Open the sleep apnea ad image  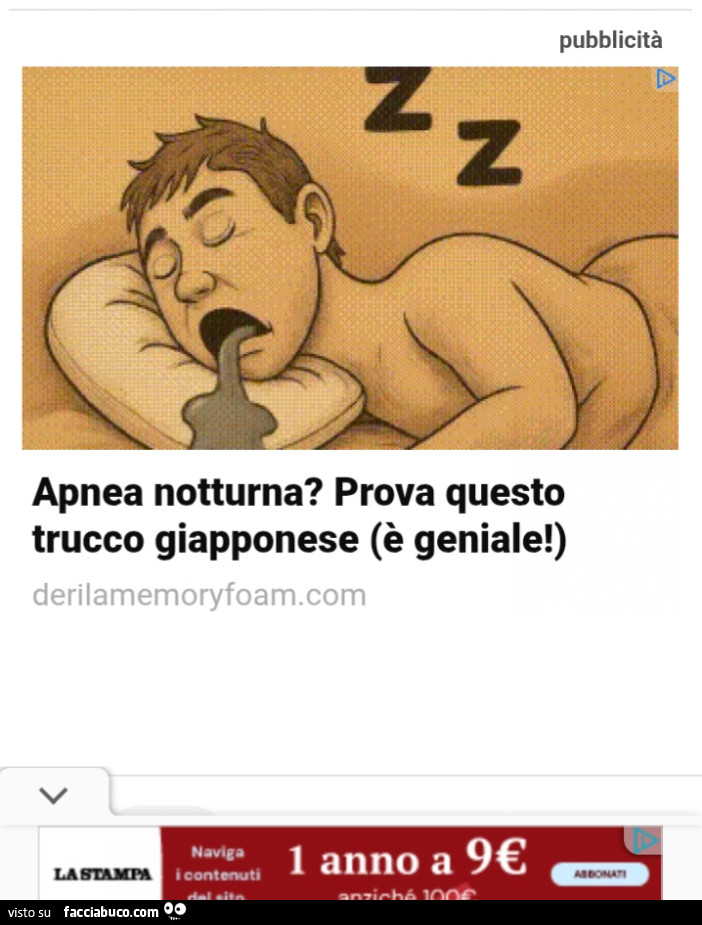coord(350,258)
